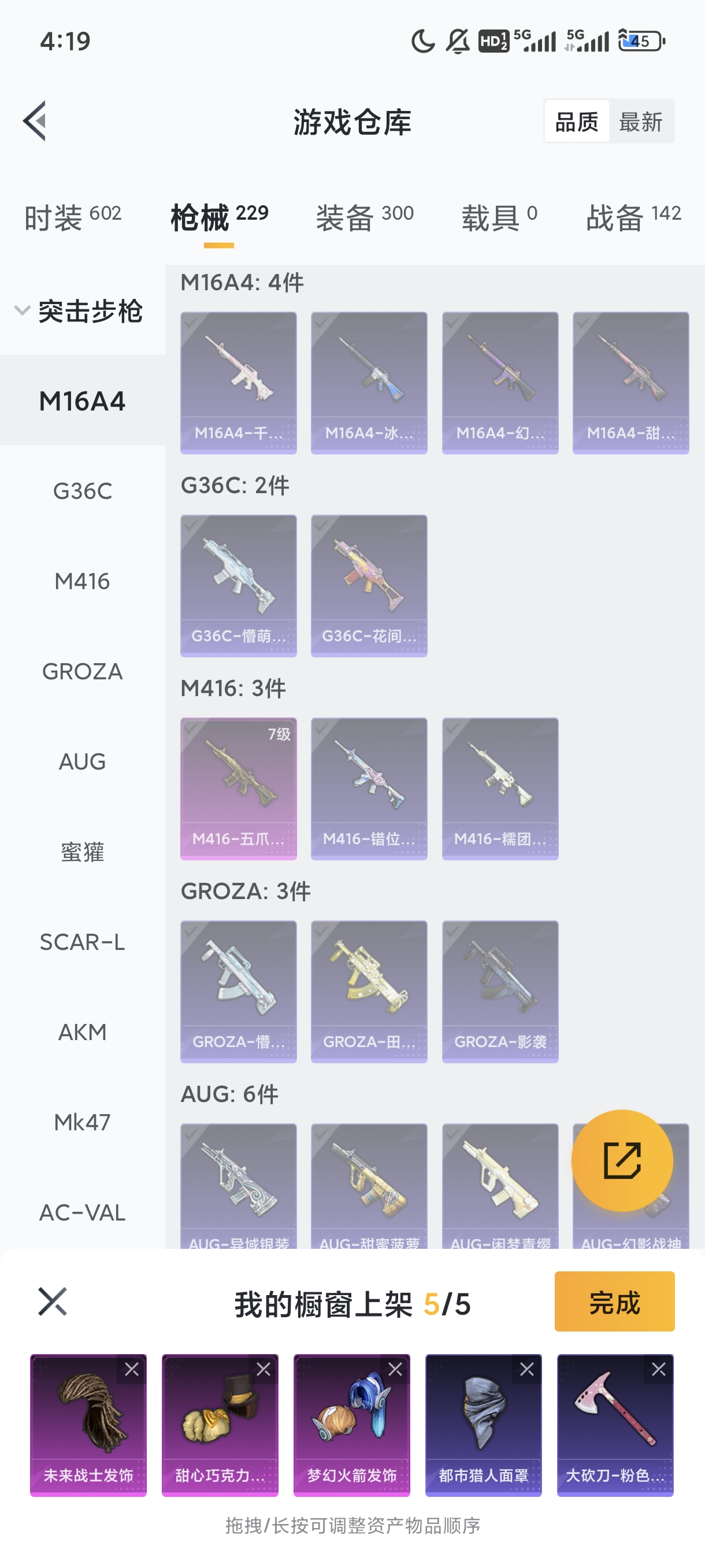This screenshot has height=1568, width=705.
Task: Choose the 7级 M416-五爪… skin
Action: pyautogui.click(x=239, y=788)
